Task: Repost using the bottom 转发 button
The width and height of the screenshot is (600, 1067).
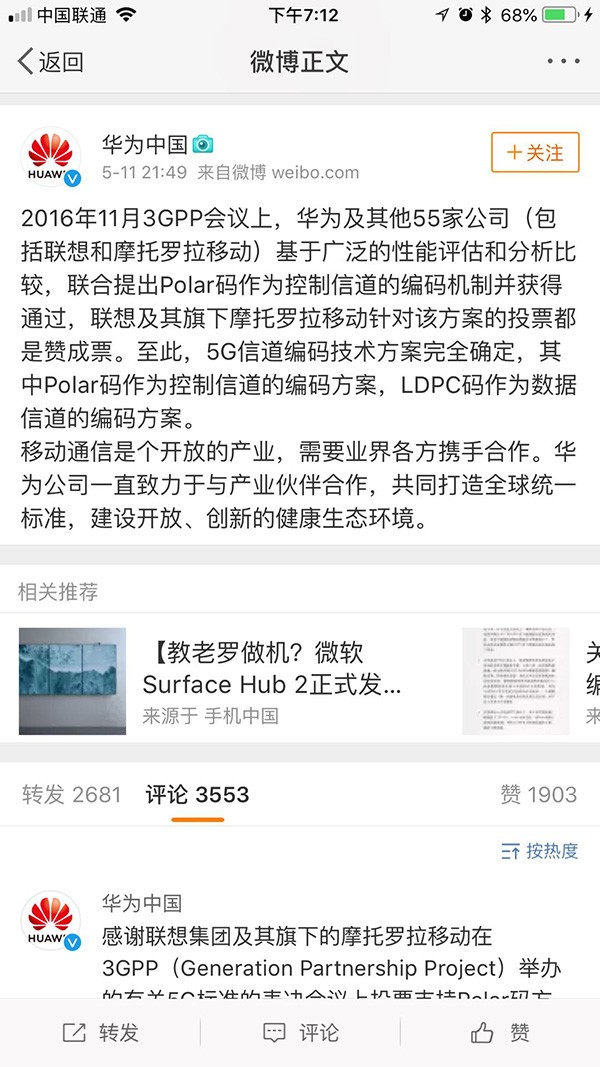Action: [100, 1033]
